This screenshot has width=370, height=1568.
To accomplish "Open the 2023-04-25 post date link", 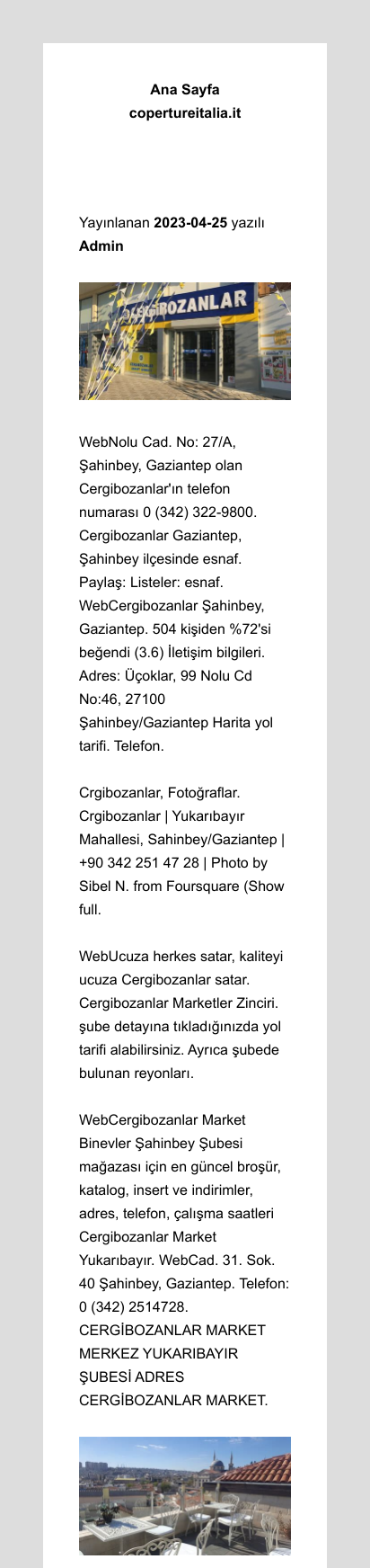I will [x=190, y=223].
